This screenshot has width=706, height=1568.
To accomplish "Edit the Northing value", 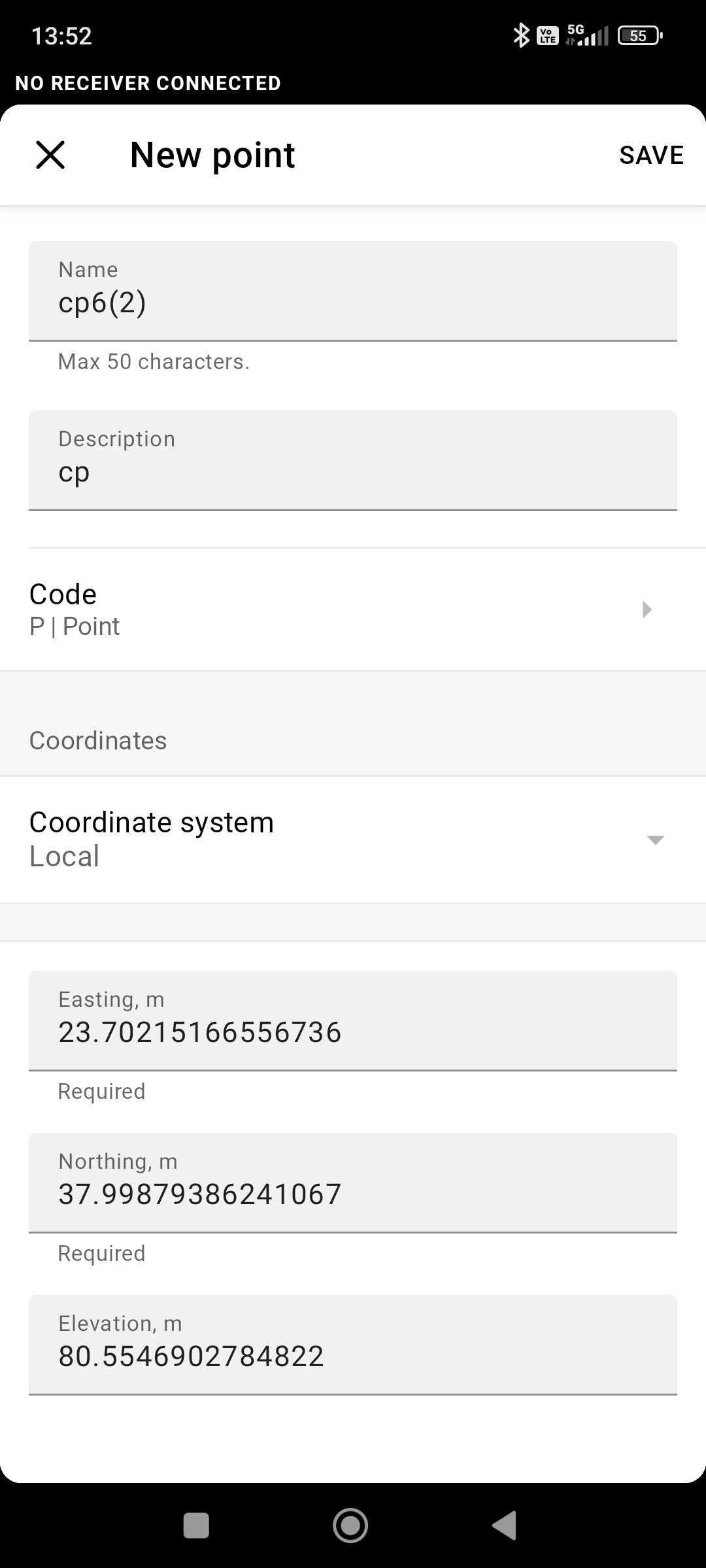I will click(x=353, y=1183).
